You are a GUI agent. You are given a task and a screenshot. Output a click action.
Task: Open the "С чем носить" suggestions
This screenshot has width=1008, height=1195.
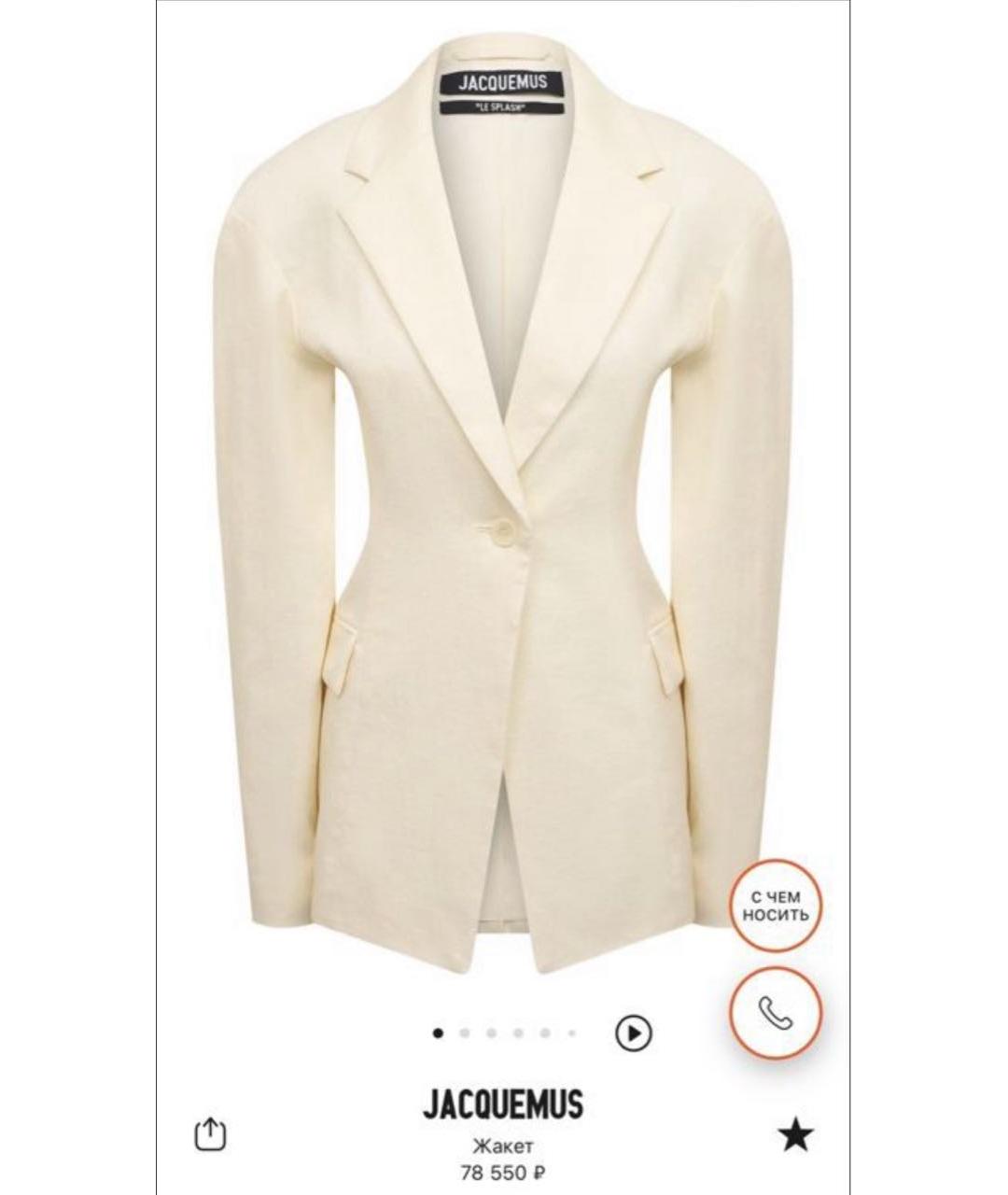click(775, 906)
